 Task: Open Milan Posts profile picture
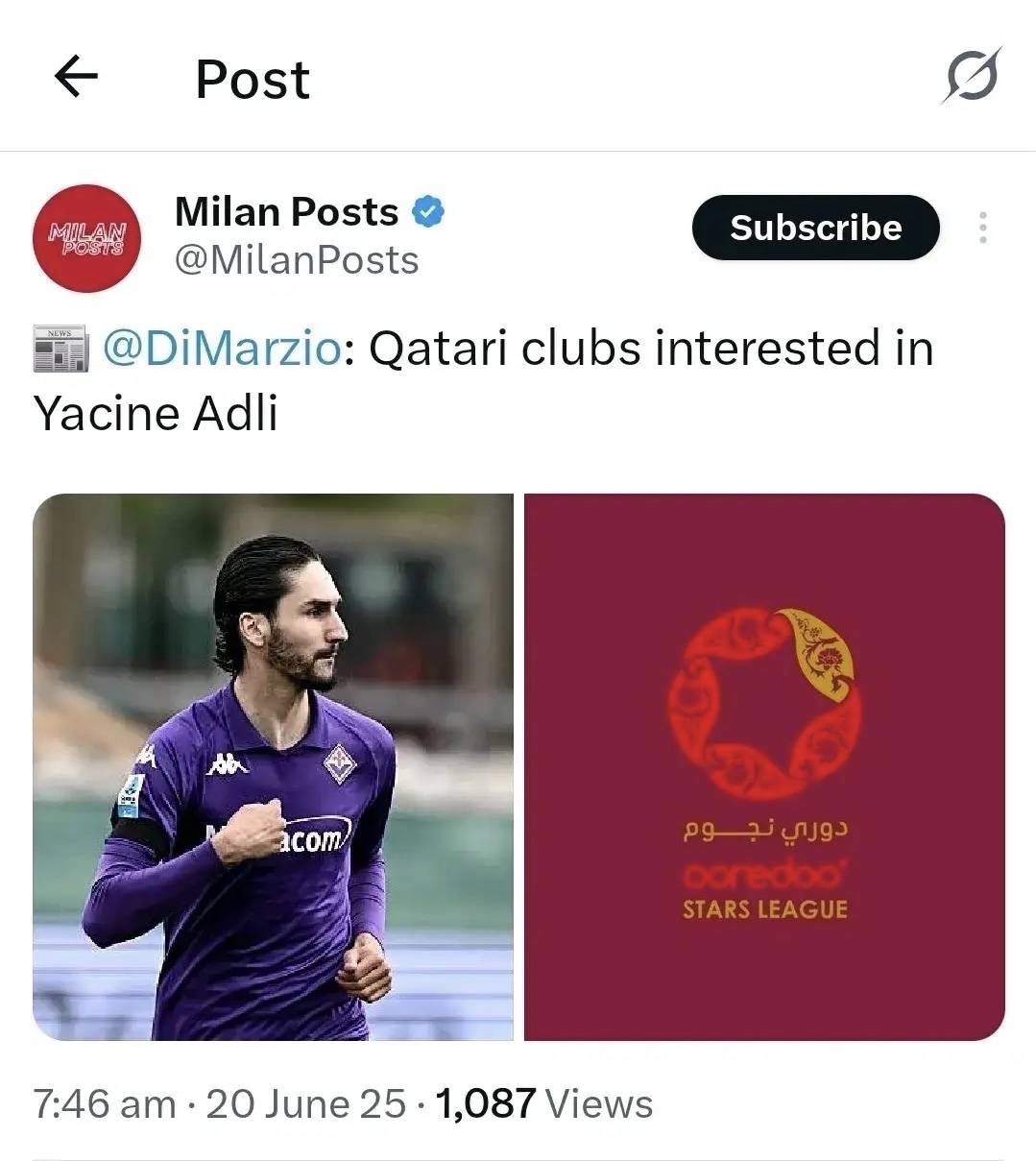(x=86, y=238)
